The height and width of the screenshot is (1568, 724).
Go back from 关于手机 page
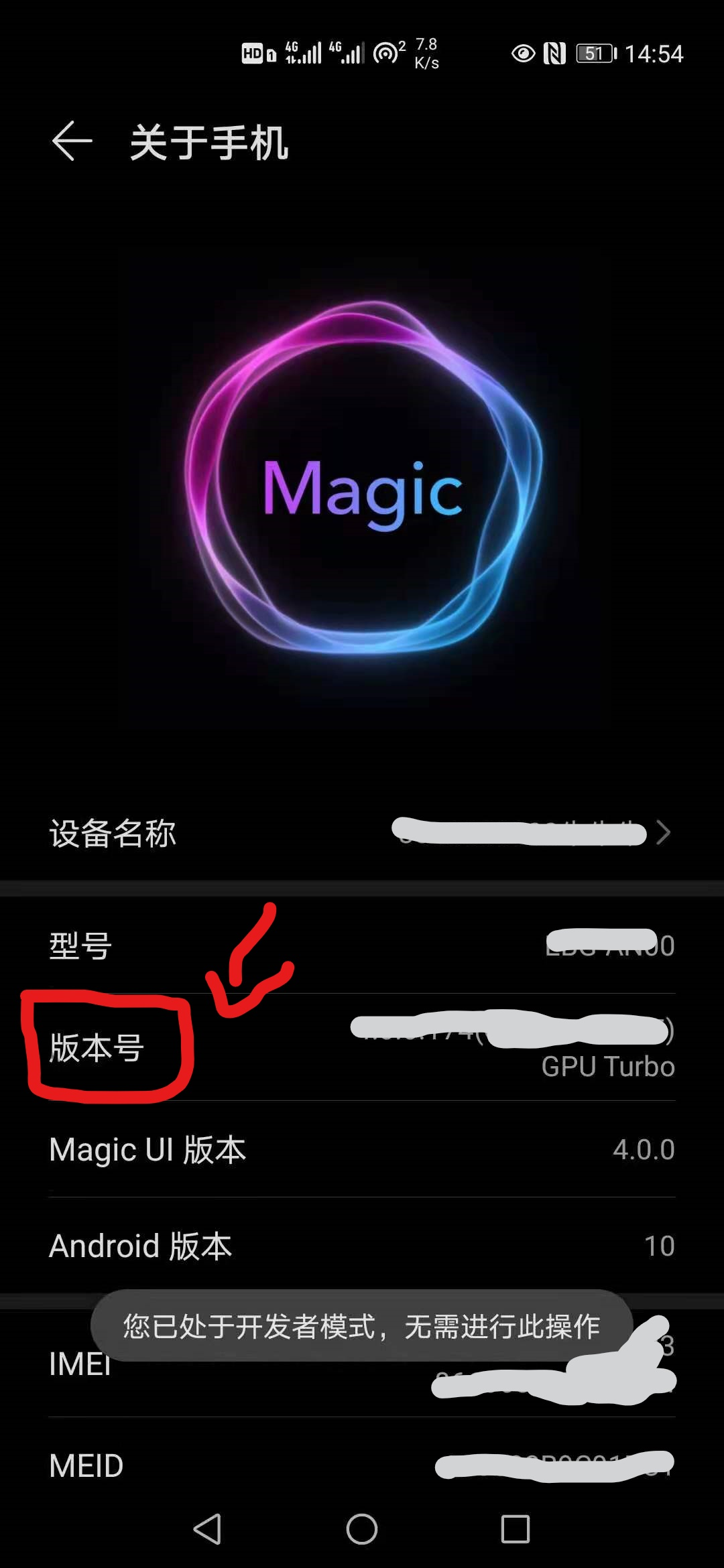(x=72, y=141)
